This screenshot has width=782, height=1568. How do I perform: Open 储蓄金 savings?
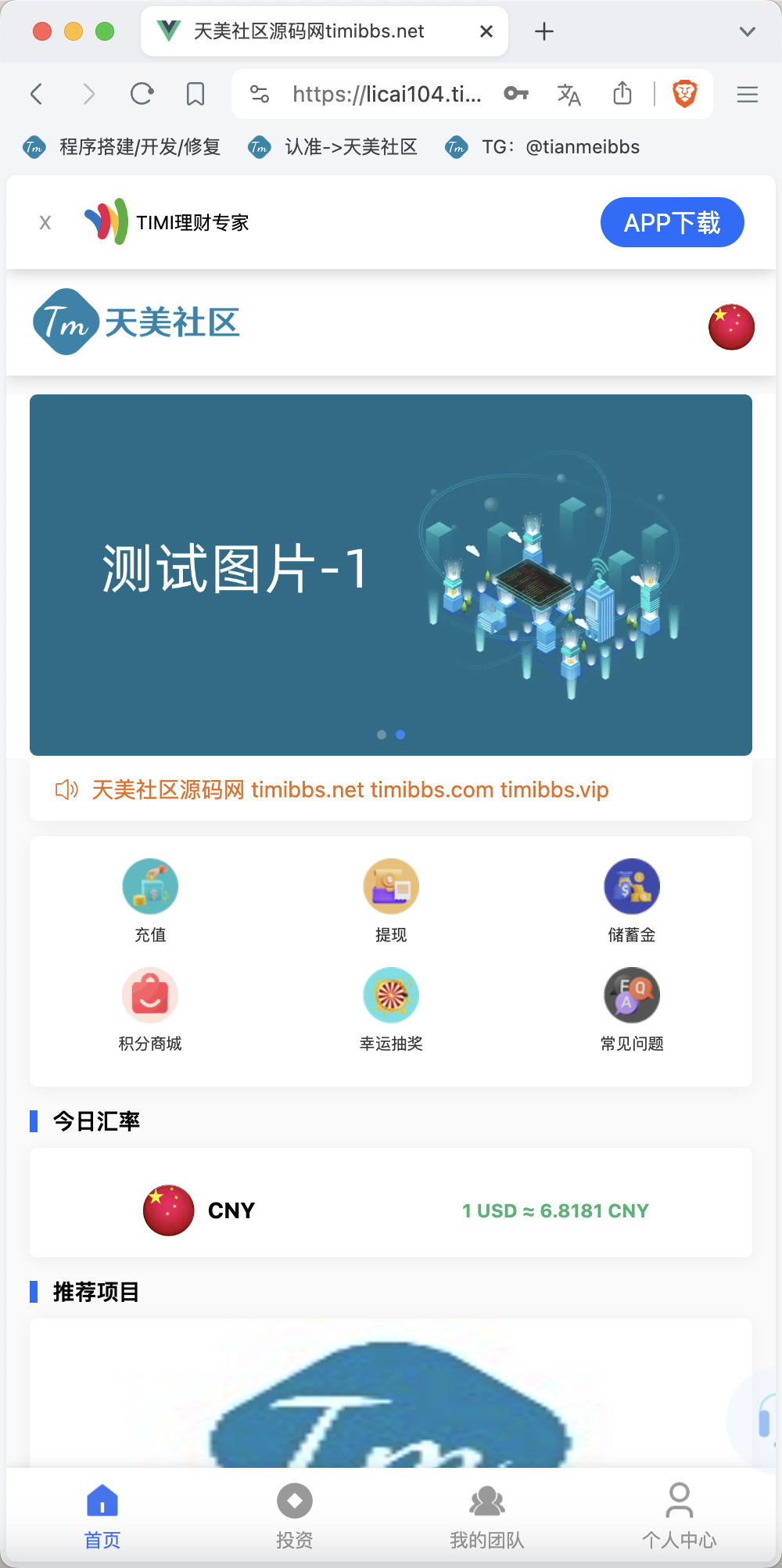632,901
